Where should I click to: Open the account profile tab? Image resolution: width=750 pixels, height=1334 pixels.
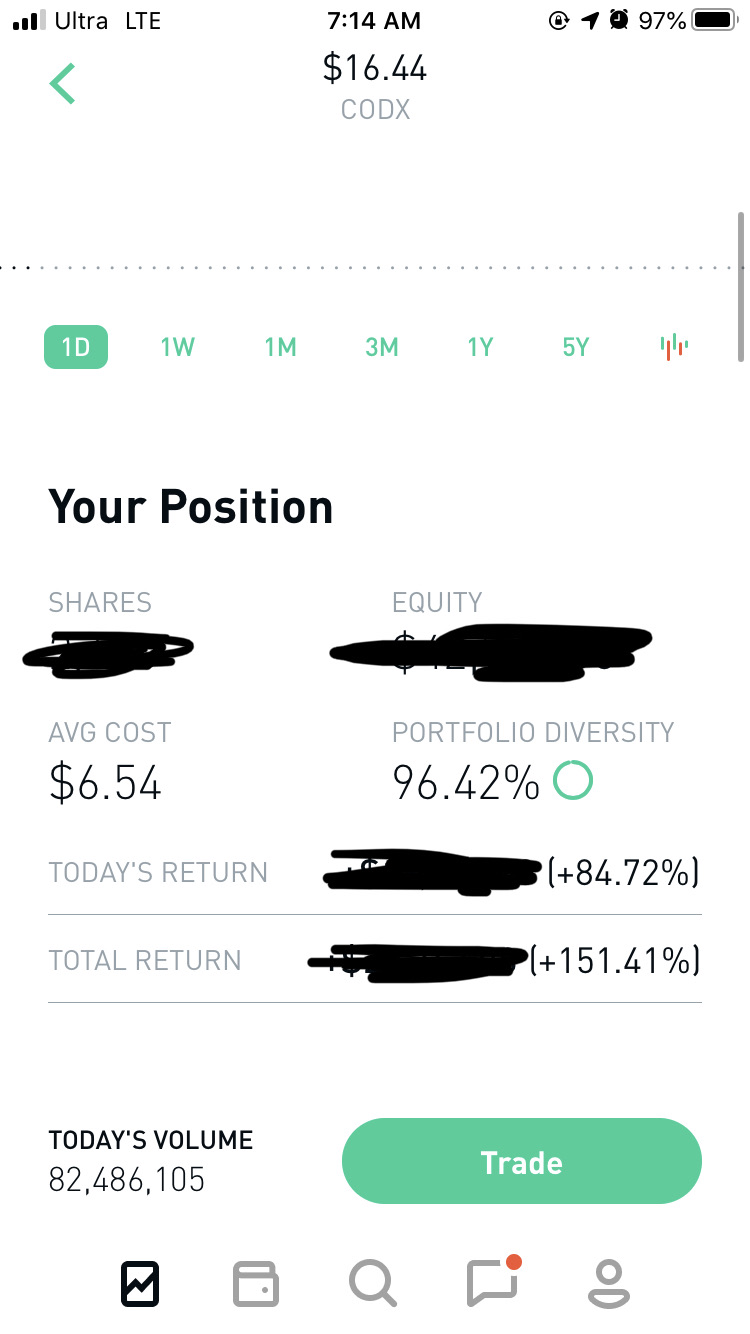(x=608, y=1284)
